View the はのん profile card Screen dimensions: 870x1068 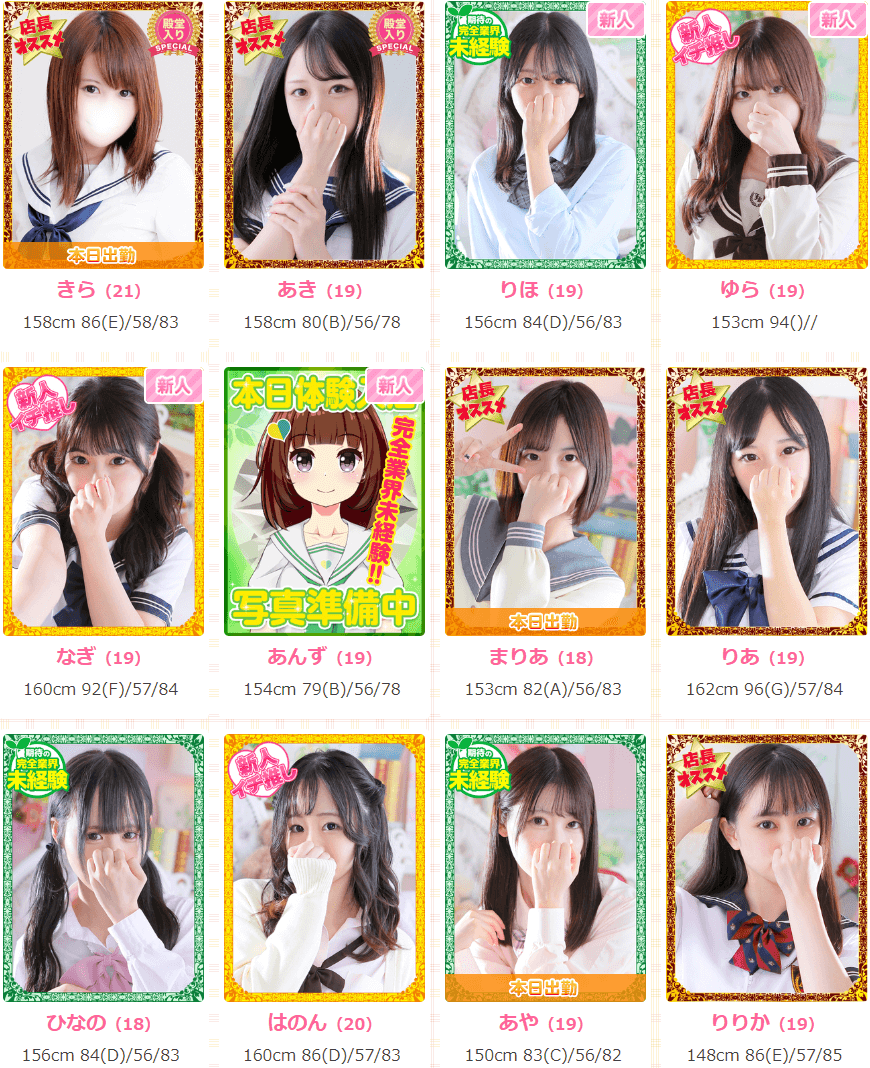[x=324, y=868]
